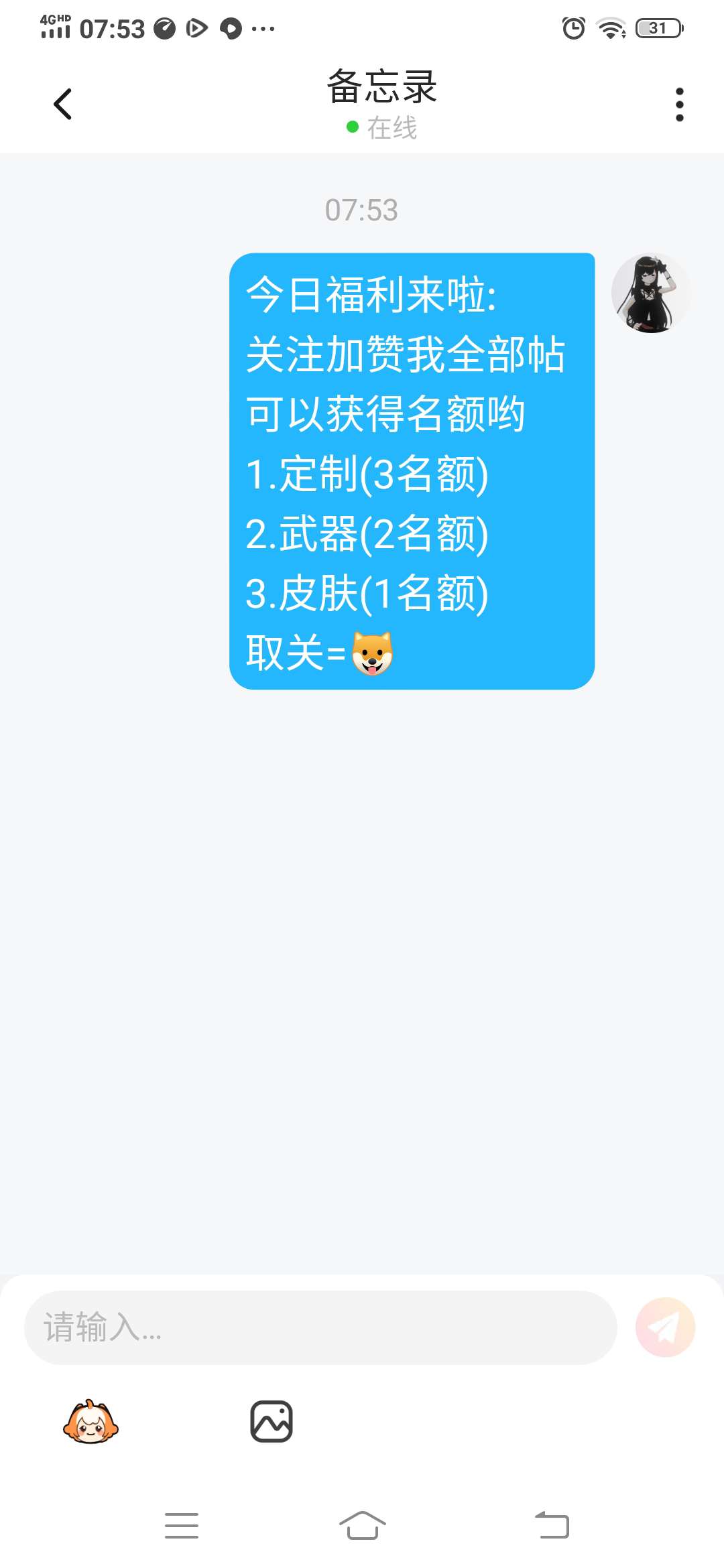Open the system recent apps menu
This screenshot has height=1568, width=724.
(182, 1526)
